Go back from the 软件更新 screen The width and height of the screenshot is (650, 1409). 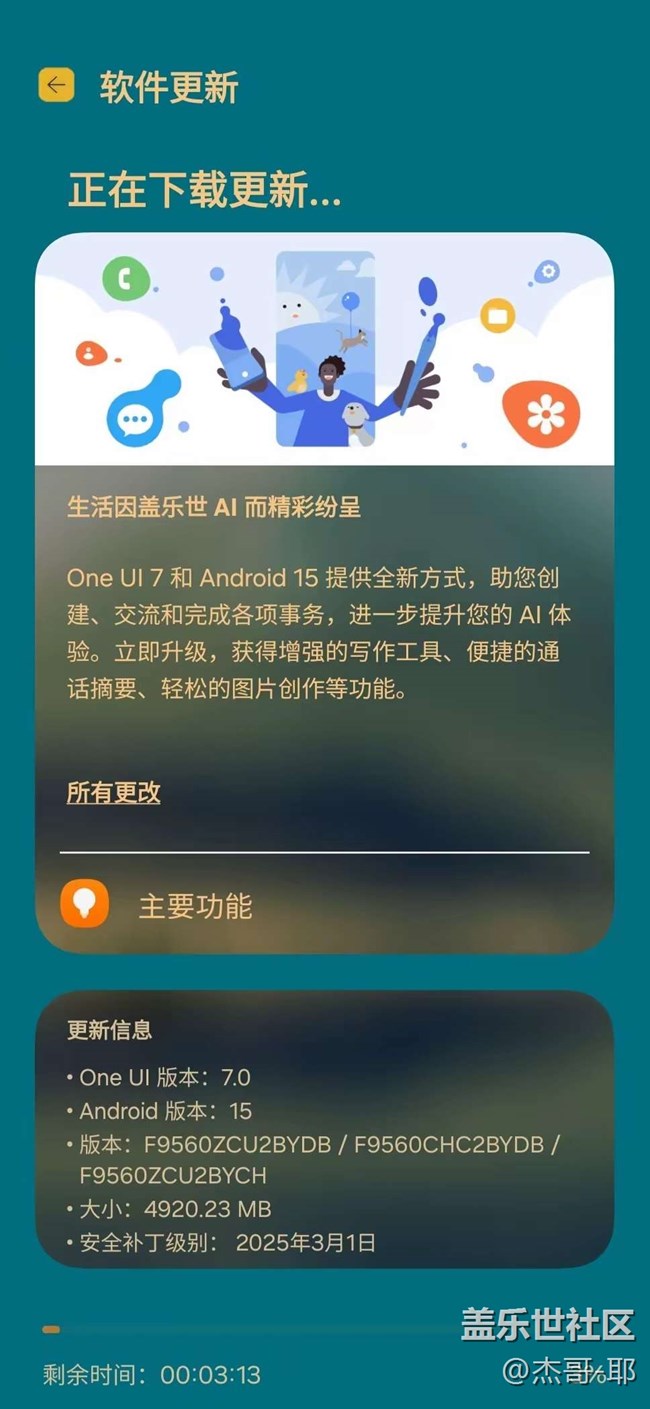[x=56, y=86]
